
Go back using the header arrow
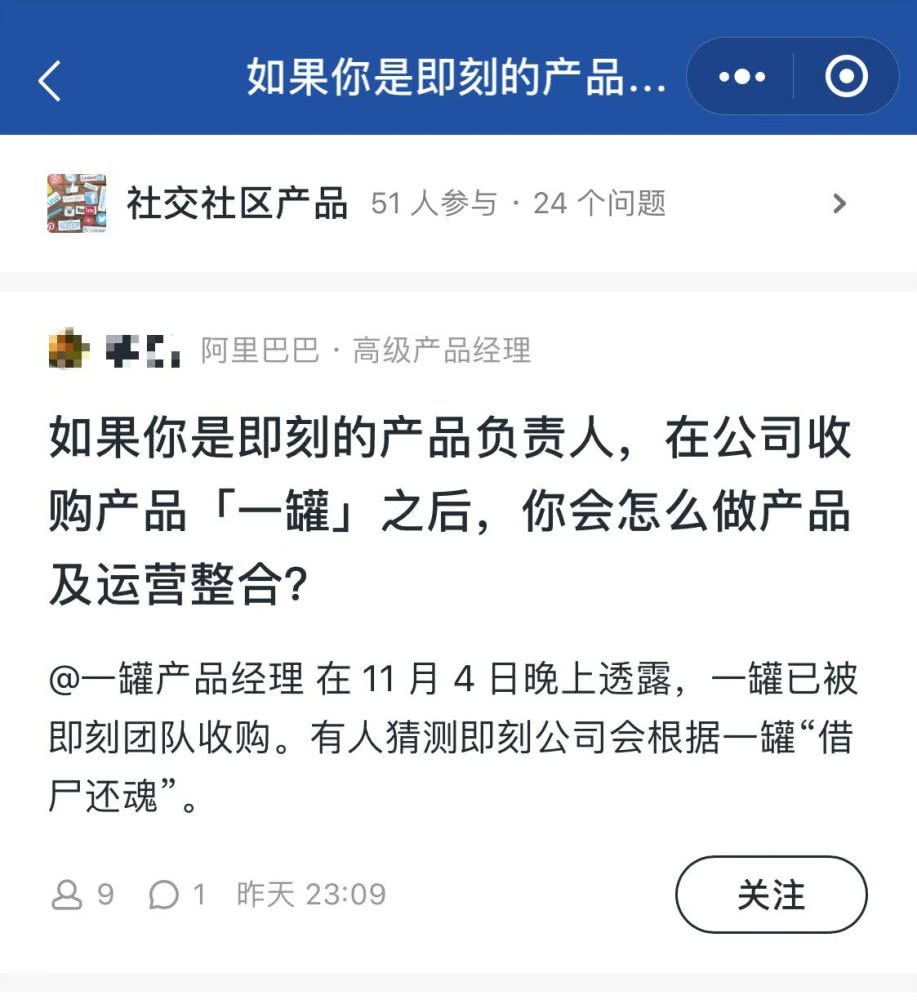50,80
